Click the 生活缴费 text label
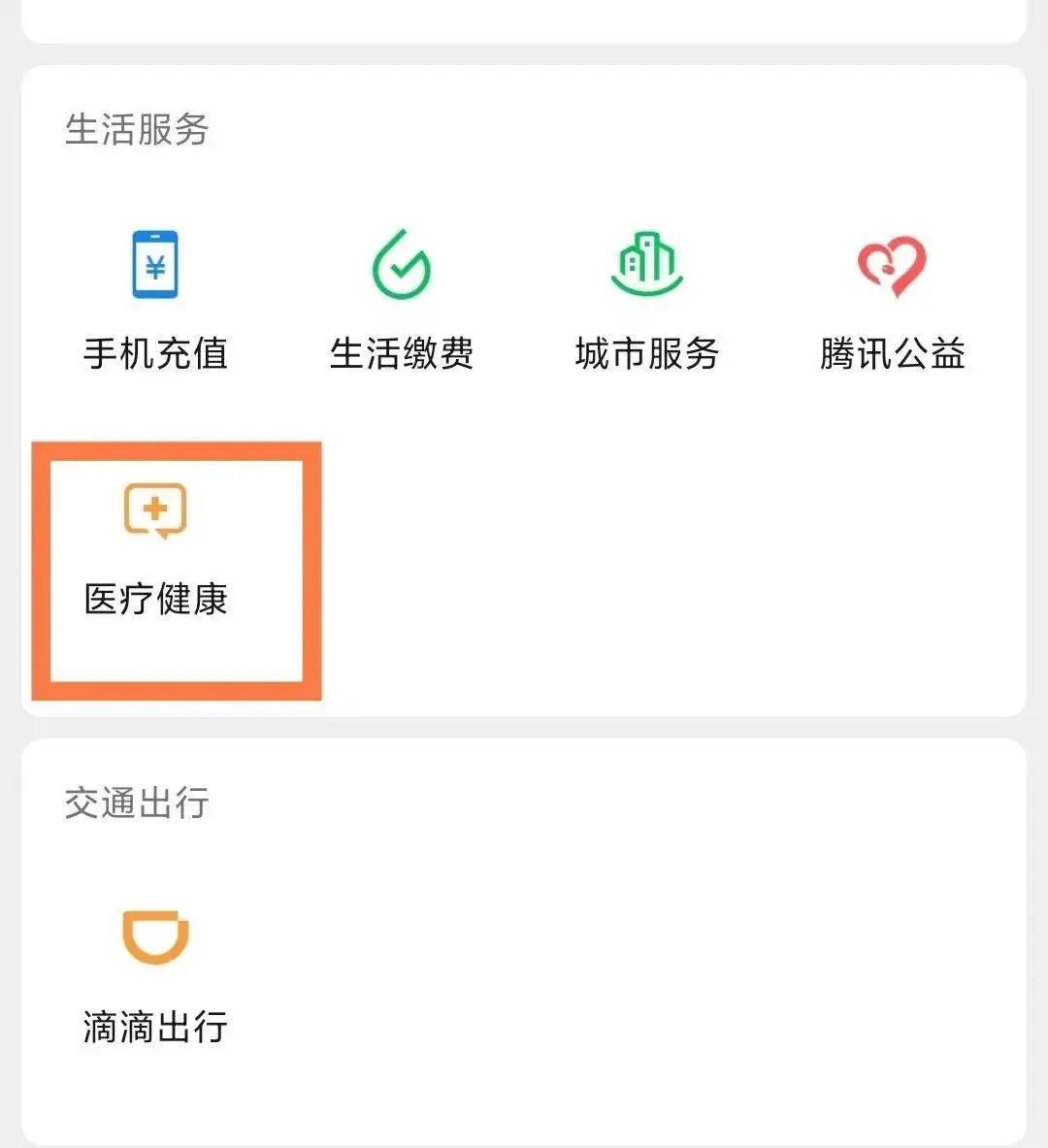 (x=402, y=354)
